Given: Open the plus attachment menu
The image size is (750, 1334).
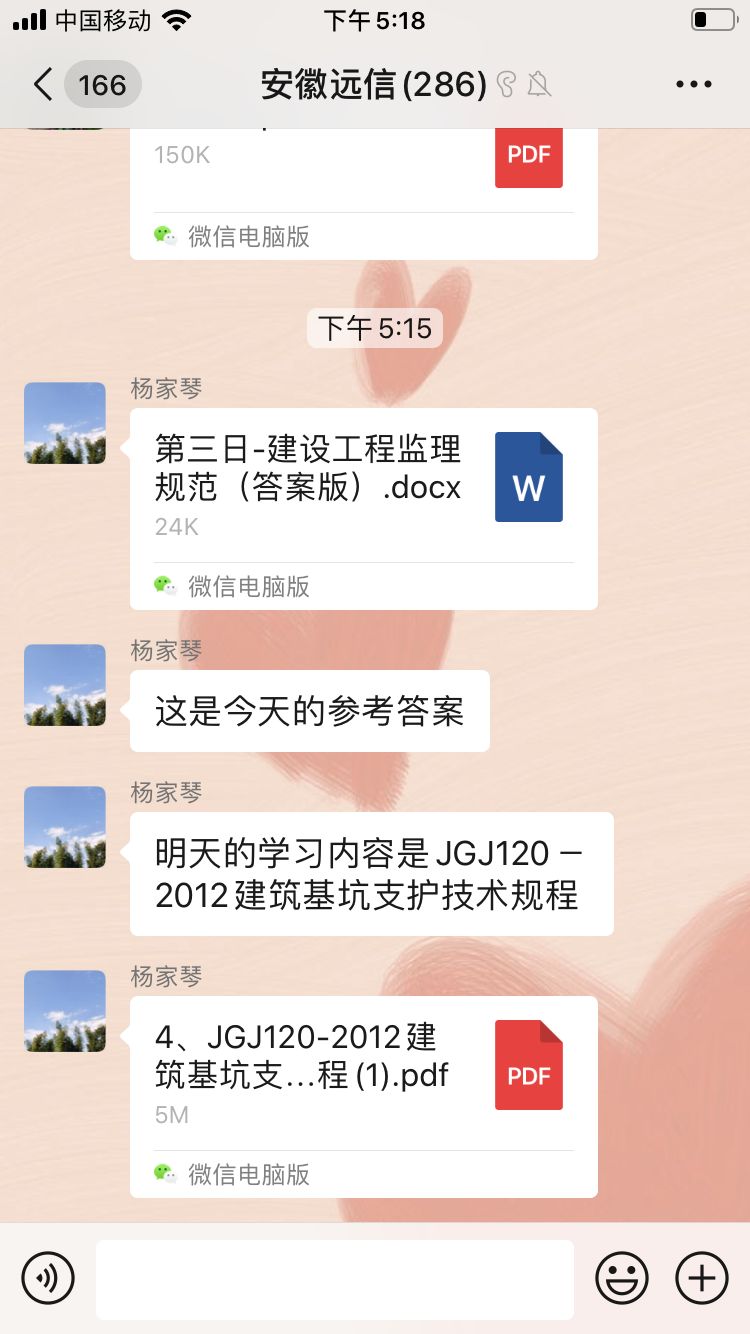Looking at the screenshot, I should coord(702,1278).
